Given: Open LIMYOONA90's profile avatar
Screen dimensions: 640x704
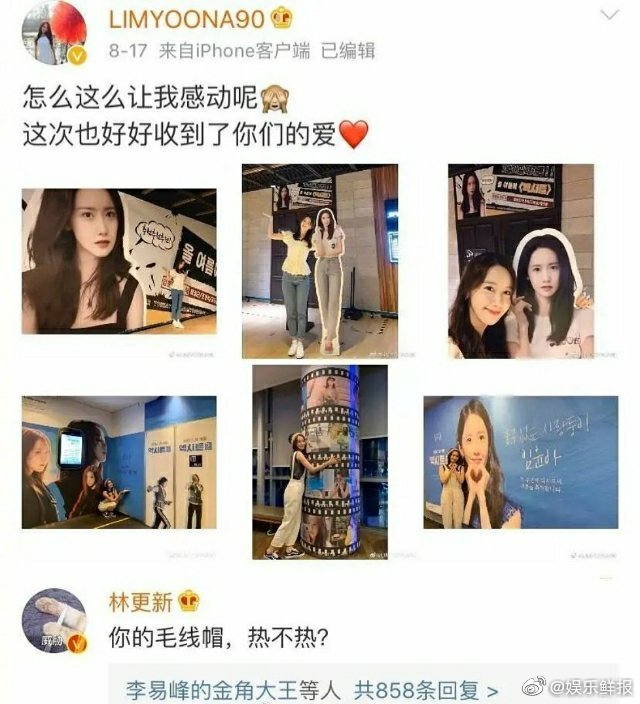Looking at the screenshot, I should click(x=54, y=35).
